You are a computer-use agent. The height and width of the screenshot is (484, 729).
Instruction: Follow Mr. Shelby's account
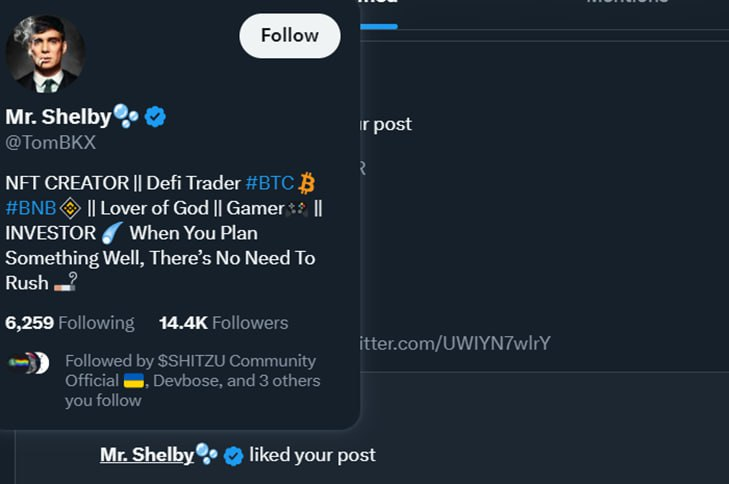289,36
